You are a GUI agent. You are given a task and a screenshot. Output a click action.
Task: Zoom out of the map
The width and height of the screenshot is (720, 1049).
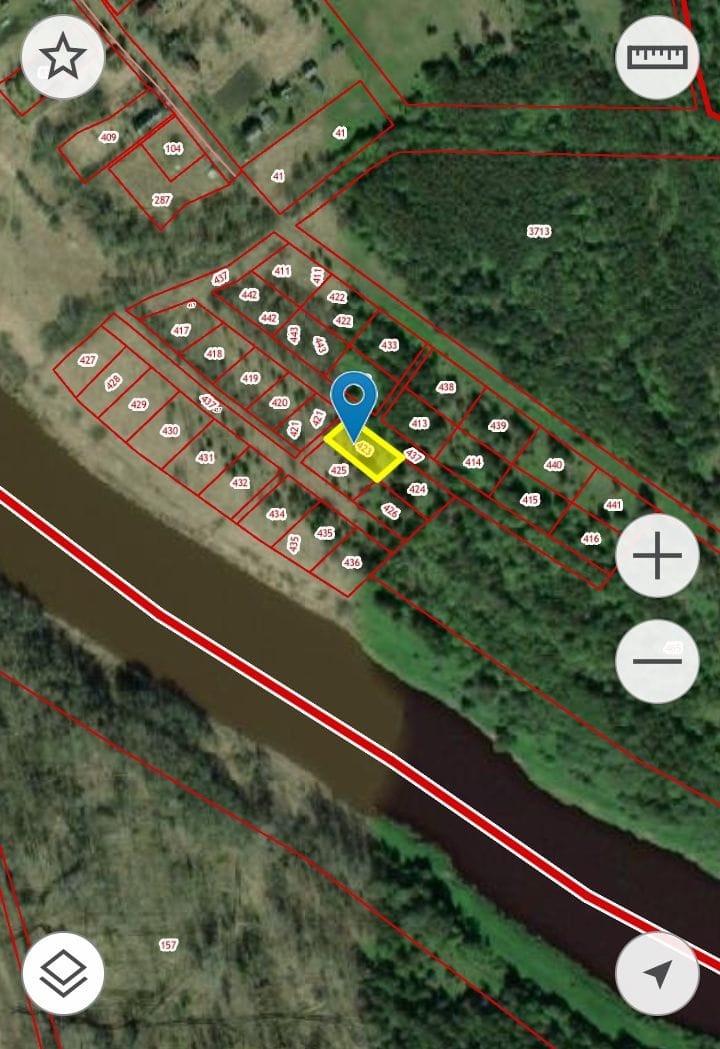tap(657, 661)
